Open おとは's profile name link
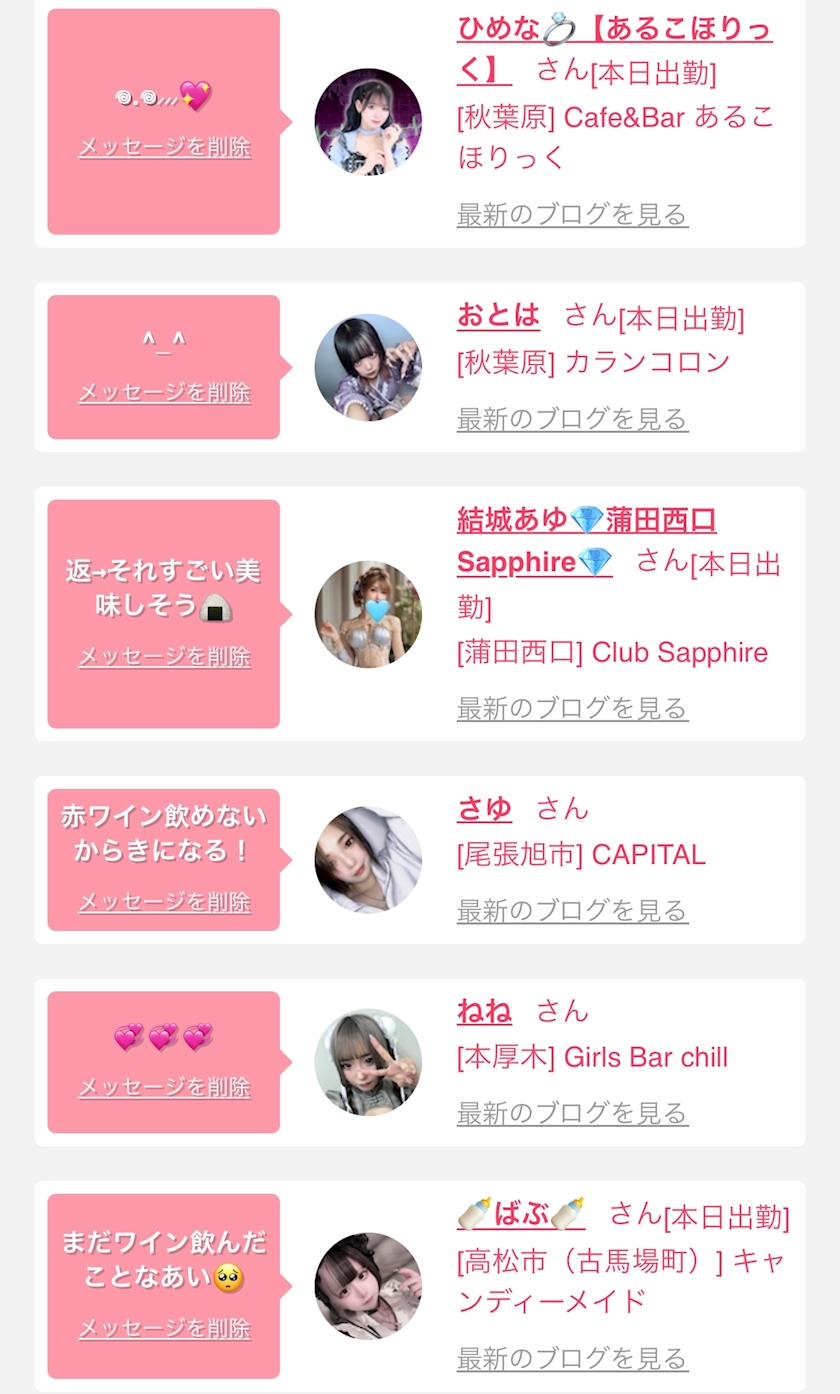This screenshot has height=1394, width=840. pyautogui.click(x=498, y=316)
